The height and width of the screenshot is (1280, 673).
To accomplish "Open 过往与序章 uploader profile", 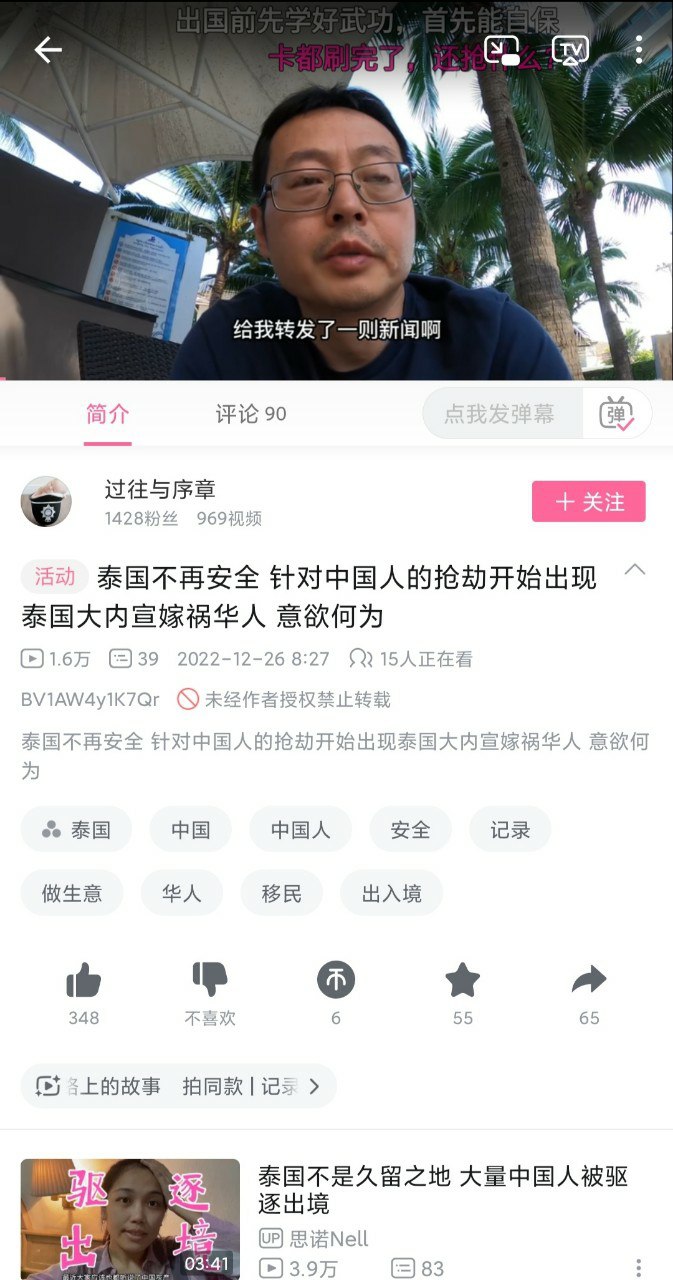I will 160,490.
